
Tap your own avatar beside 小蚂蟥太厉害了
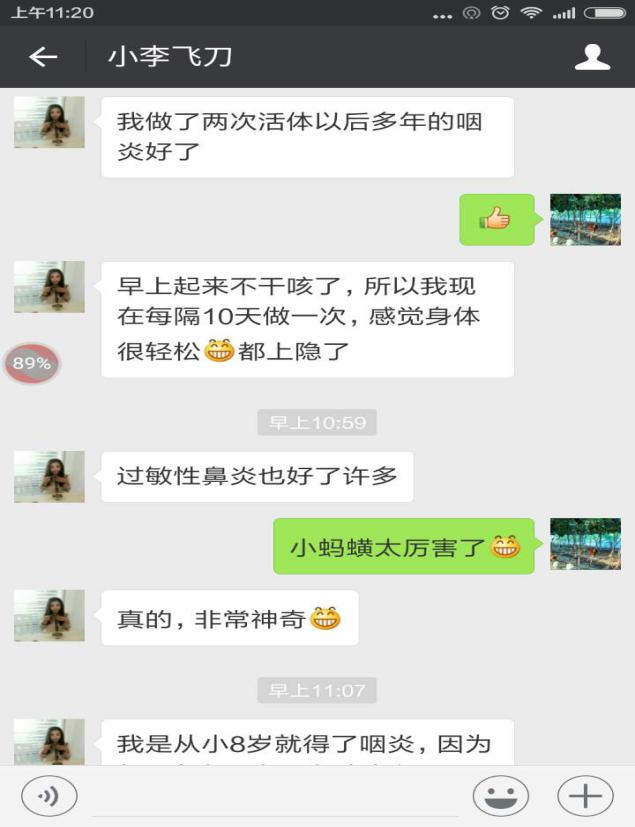(x=586, y=545)
